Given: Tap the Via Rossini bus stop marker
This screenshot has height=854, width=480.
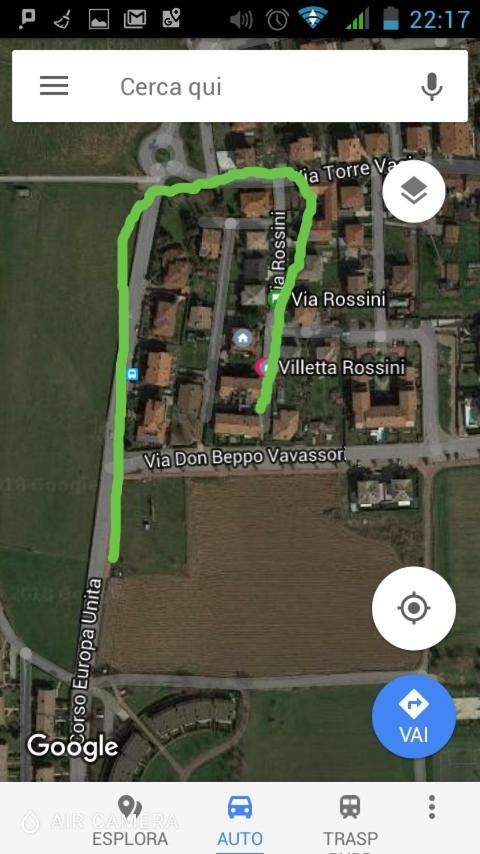Looking at the screenshot, I should [274, 298].
